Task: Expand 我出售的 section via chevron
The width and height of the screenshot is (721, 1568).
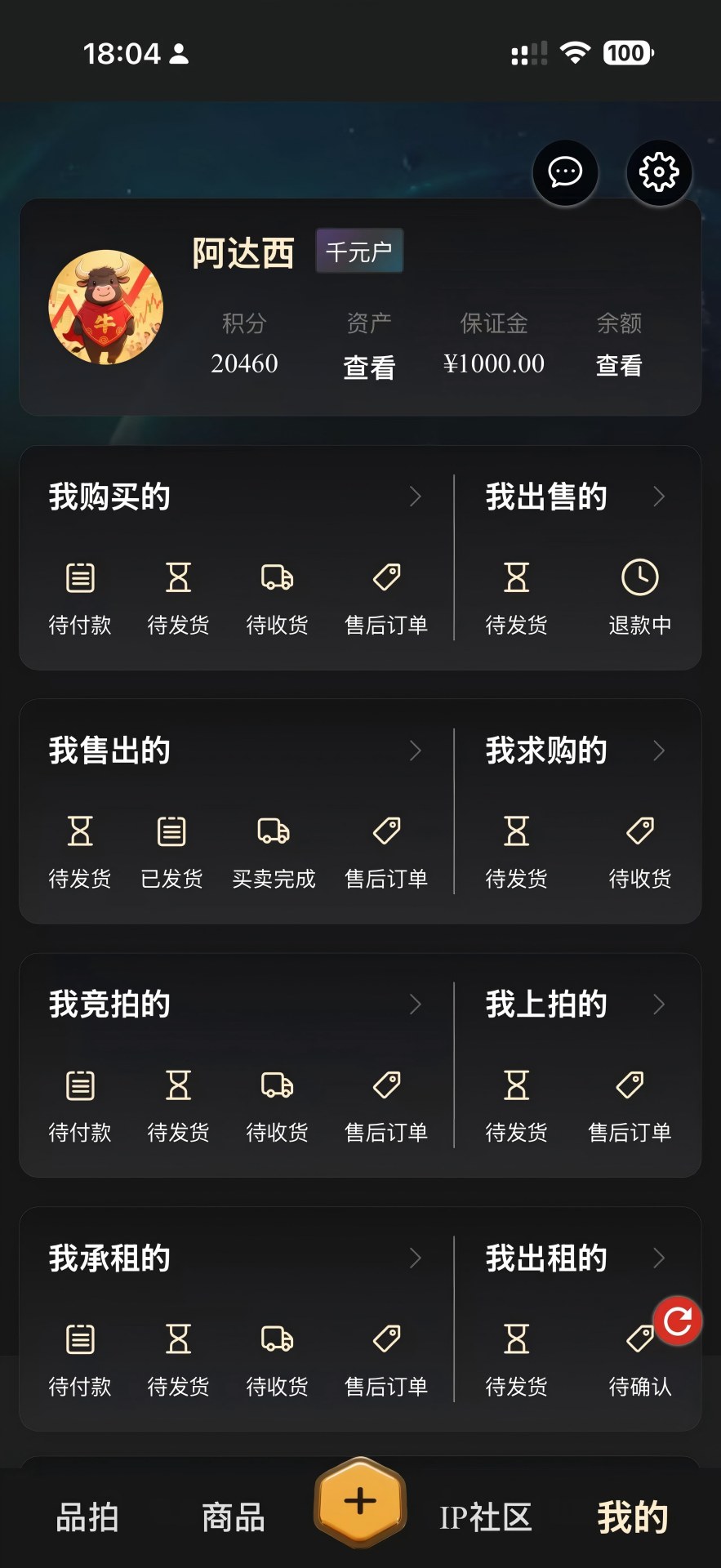Action: point(661,497)
